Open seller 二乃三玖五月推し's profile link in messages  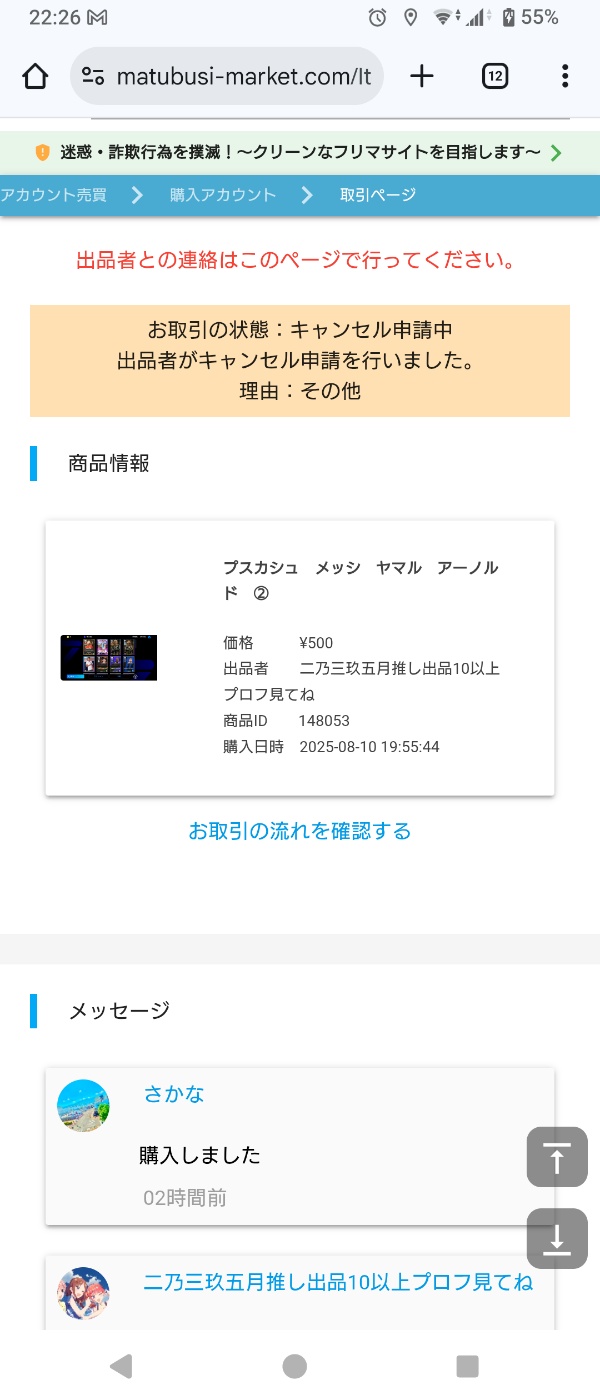[x=338, y=1282]
